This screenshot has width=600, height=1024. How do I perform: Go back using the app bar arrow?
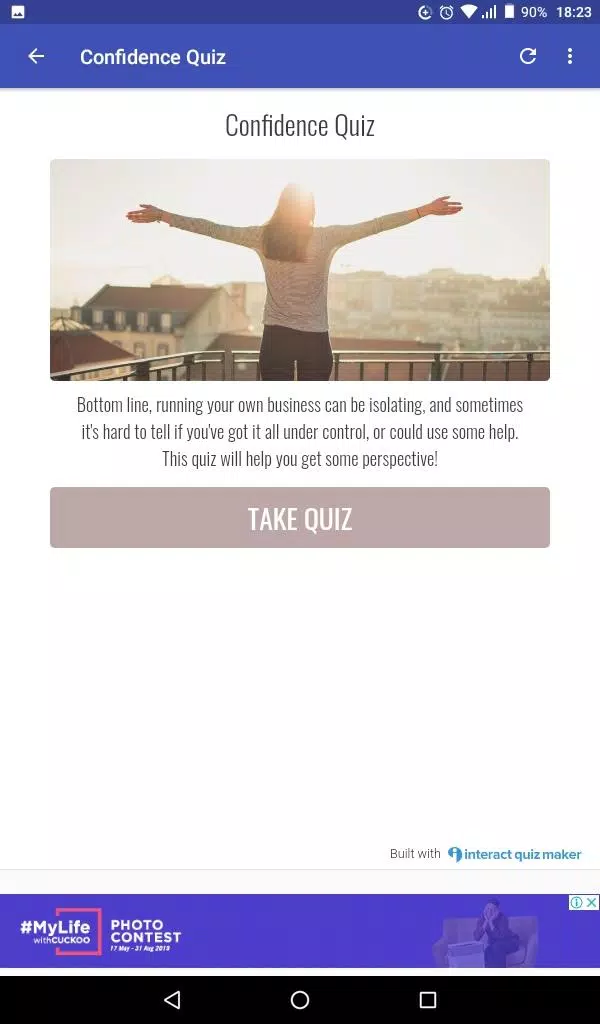pos(36,57)
